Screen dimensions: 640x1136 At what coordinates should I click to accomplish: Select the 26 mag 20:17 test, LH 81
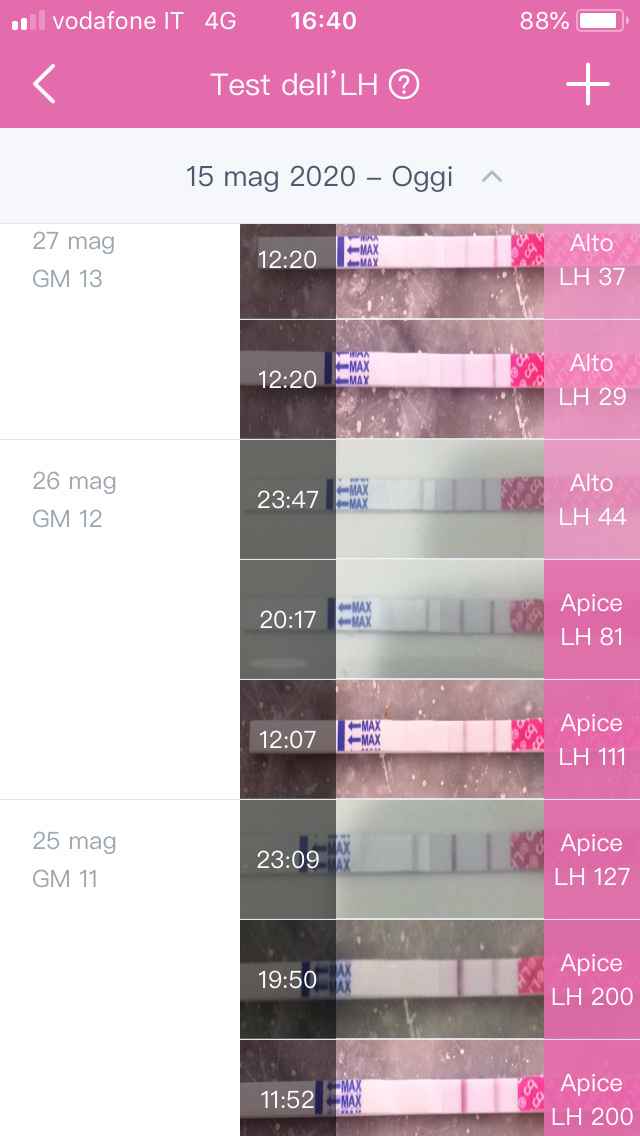440,619
